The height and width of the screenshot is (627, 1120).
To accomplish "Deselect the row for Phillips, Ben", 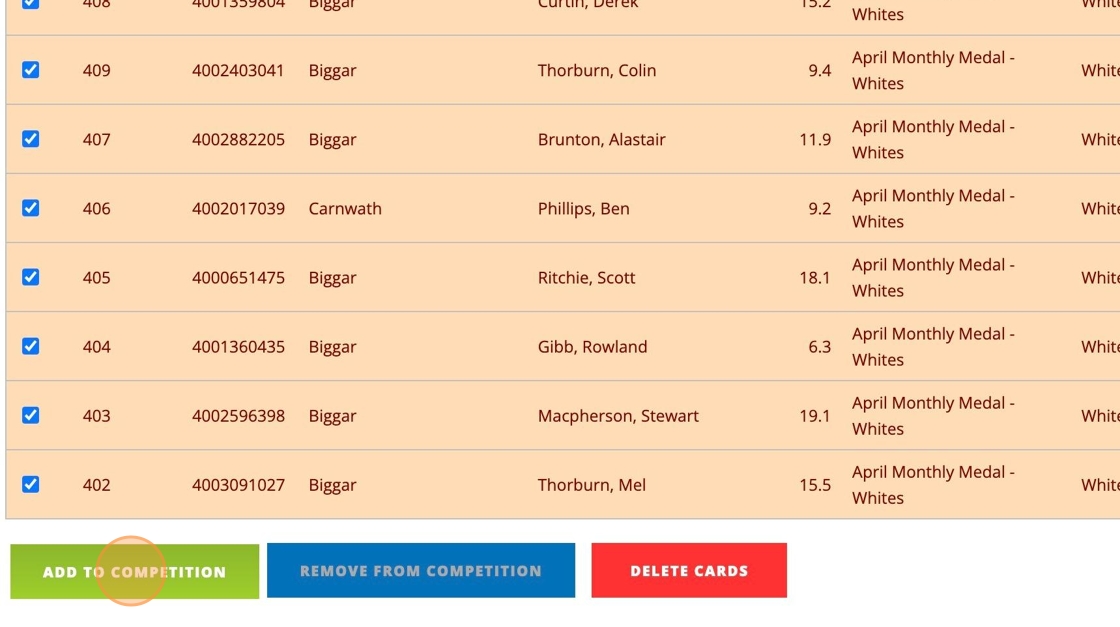I will 31,208.
